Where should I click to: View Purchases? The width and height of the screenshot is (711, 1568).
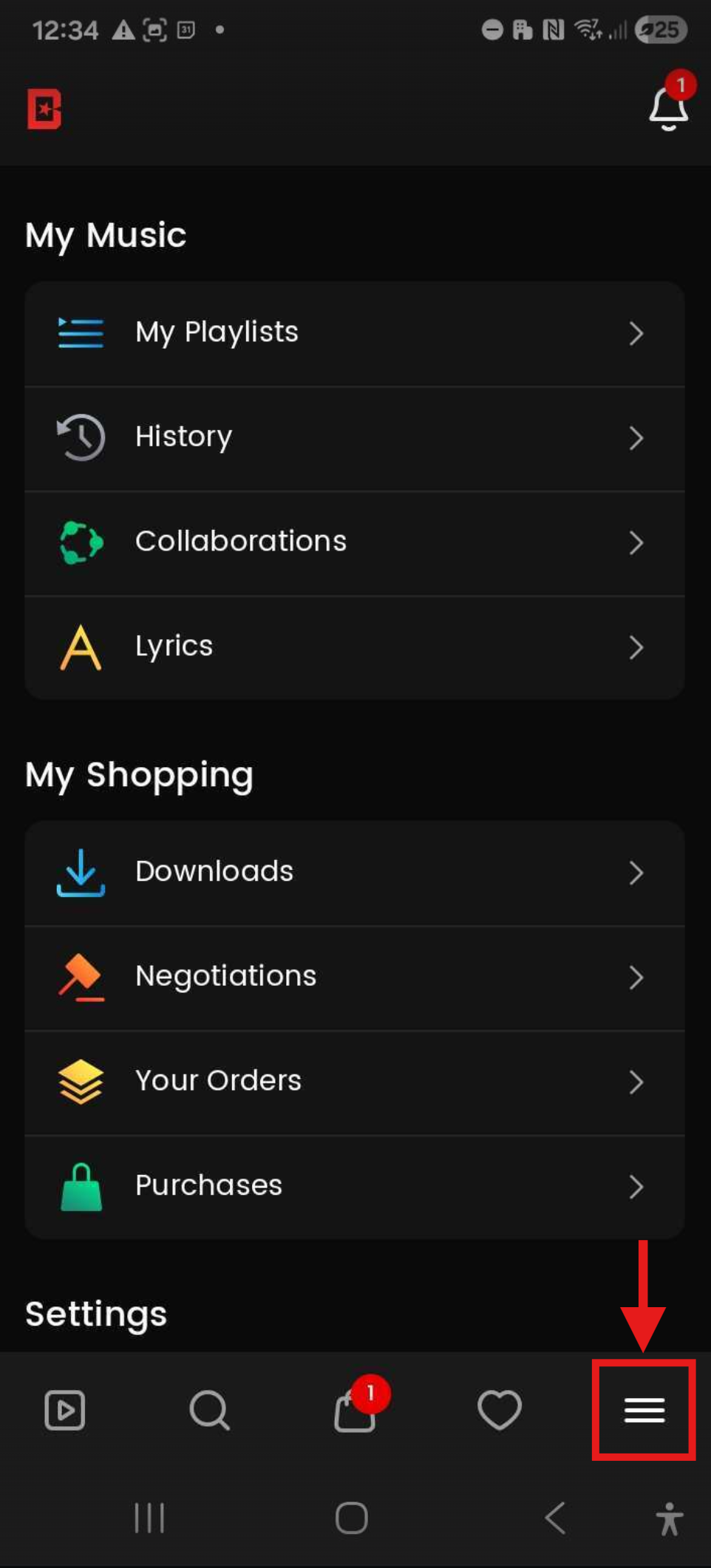point(355,1186)
